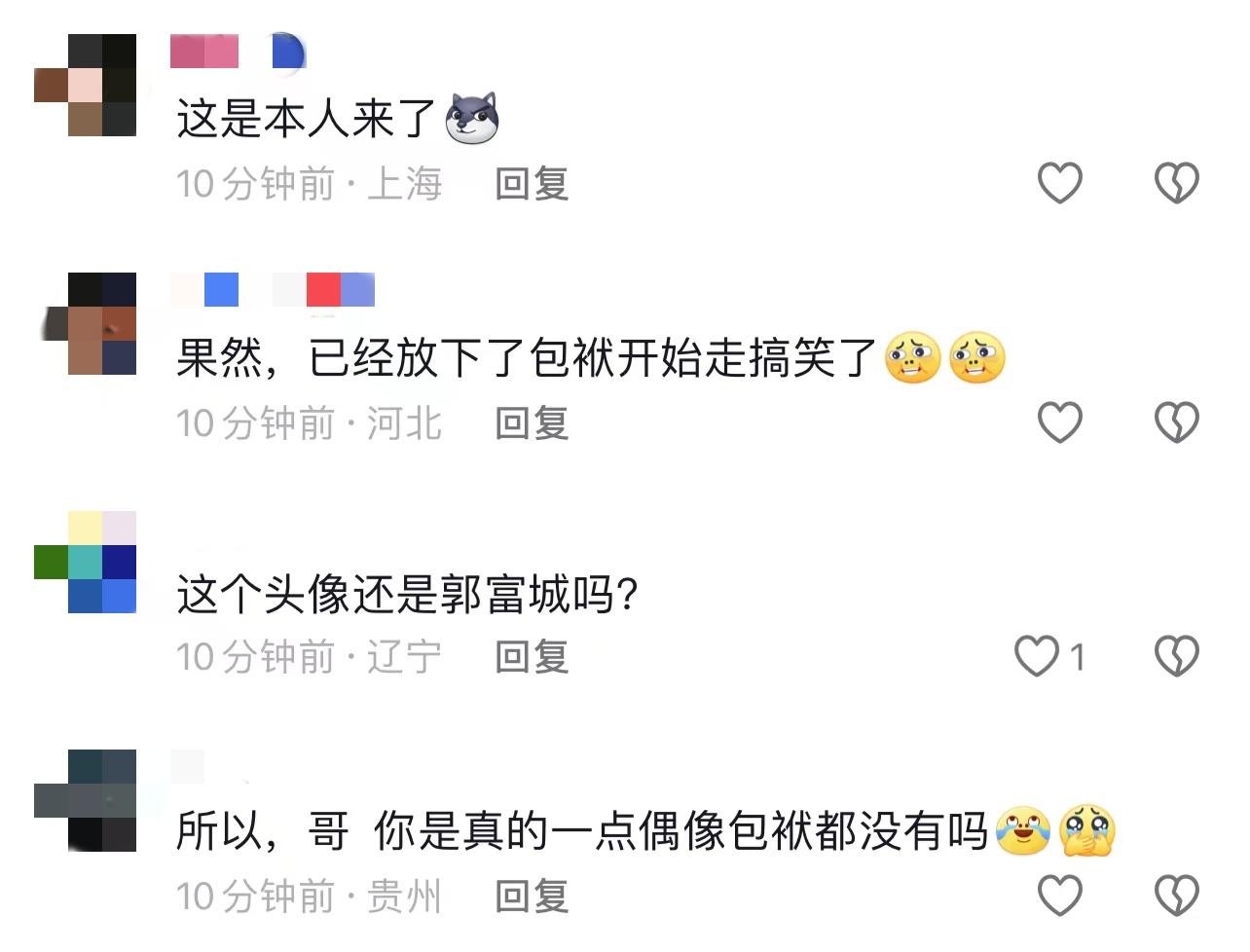This screenshot has height=952, width=1250.
Task: Like the comment from 河北
Action: [1059, 422]
